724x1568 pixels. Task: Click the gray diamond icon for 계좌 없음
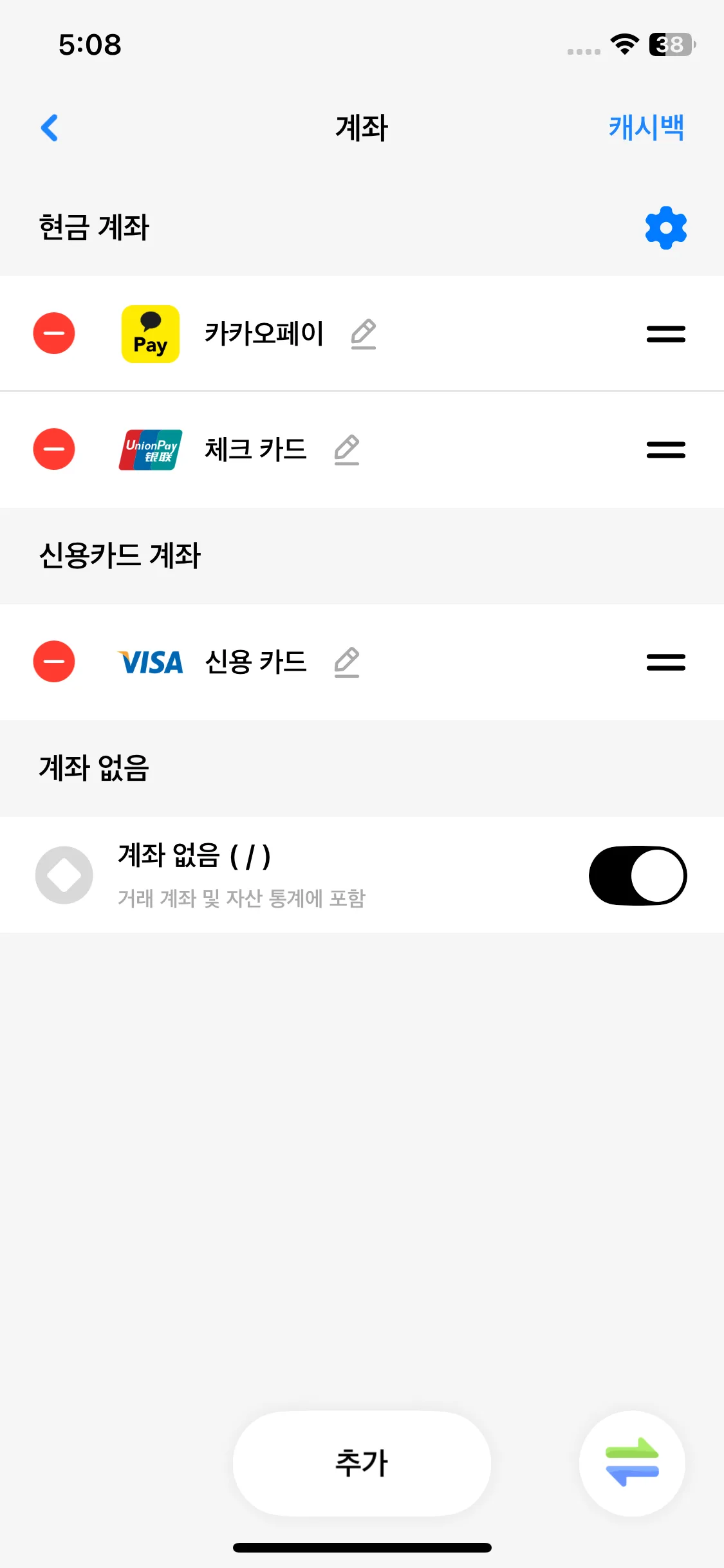click(64, 875)
